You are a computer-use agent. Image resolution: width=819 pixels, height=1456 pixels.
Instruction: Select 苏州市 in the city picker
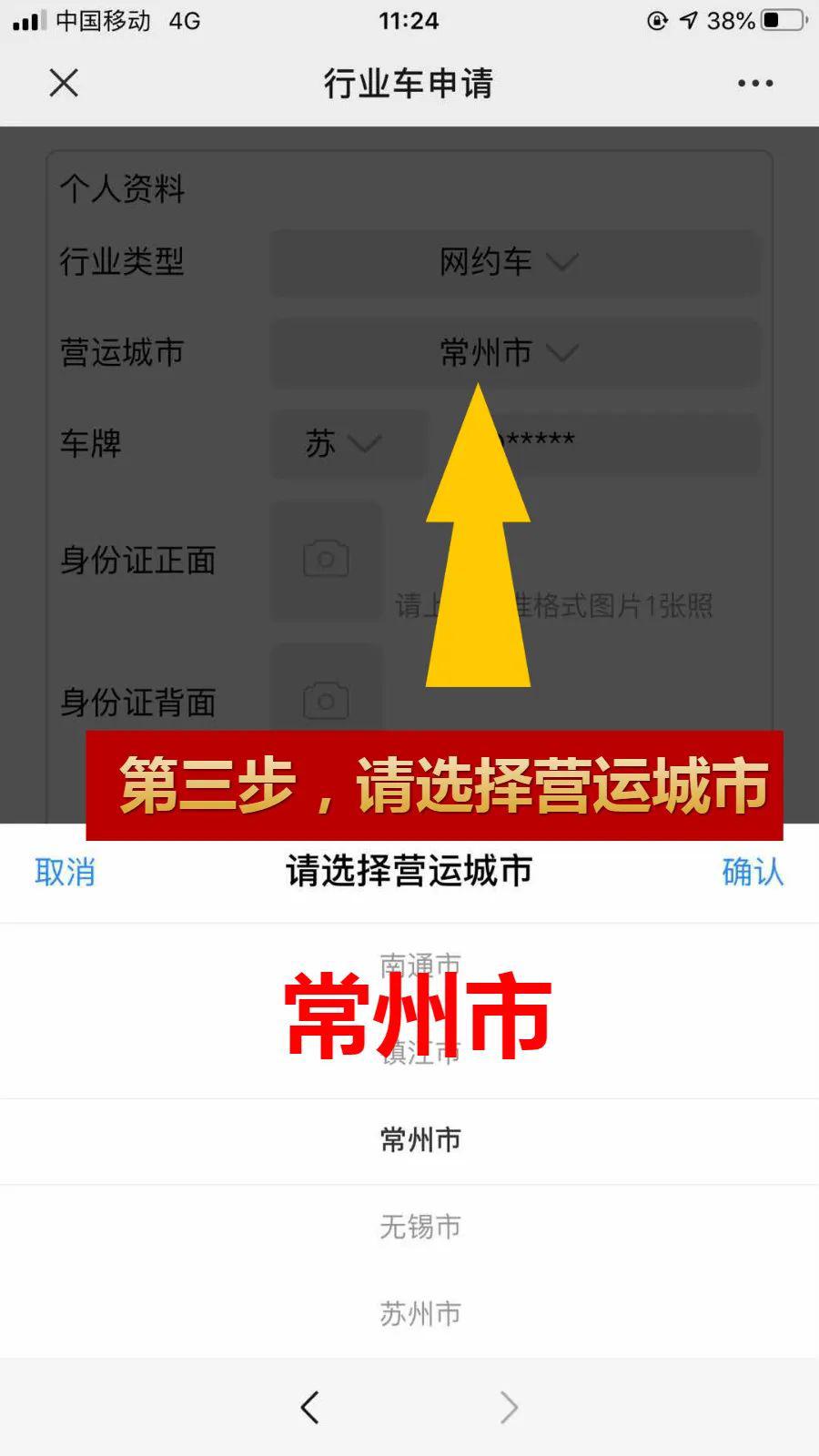tap(420, 1313)
